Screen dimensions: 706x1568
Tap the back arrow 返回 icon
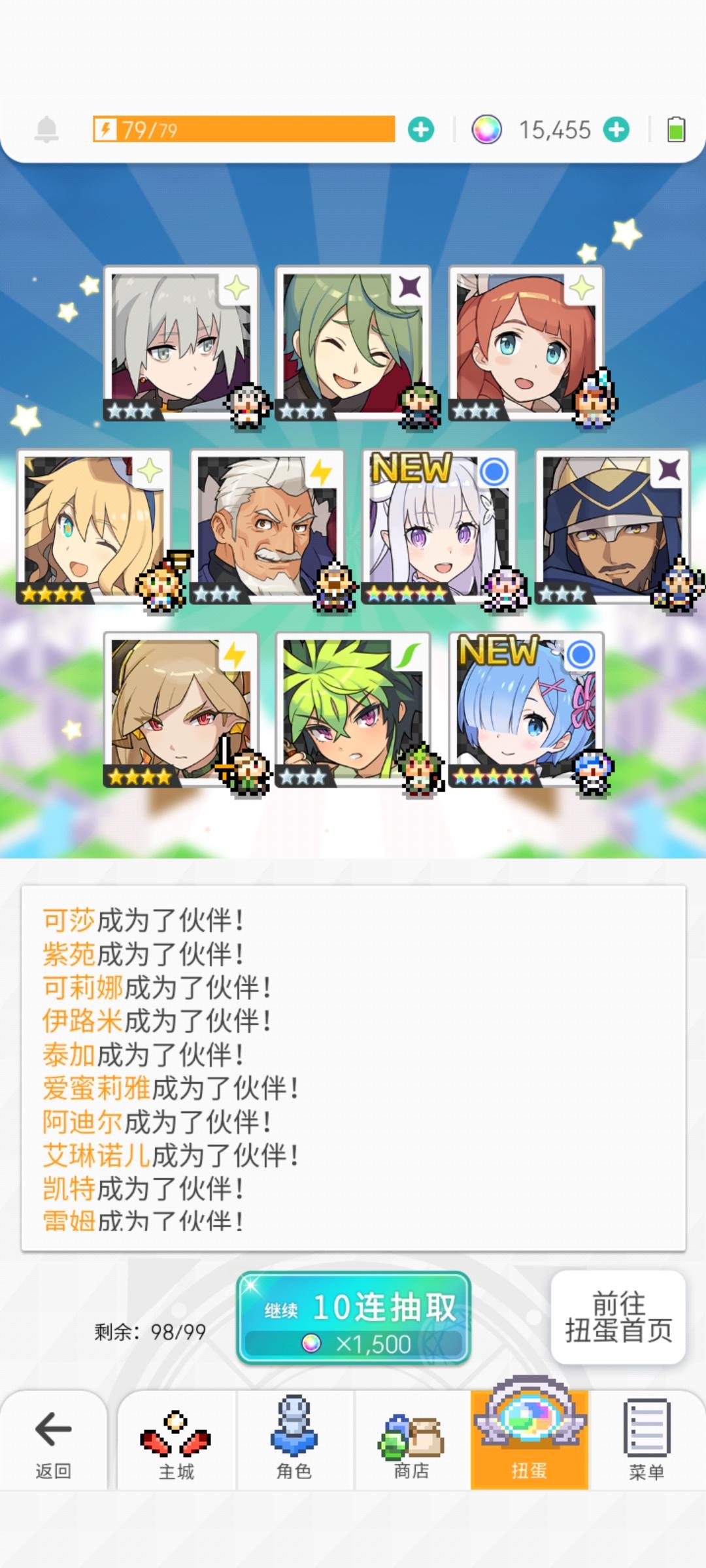click(52, 1428)
